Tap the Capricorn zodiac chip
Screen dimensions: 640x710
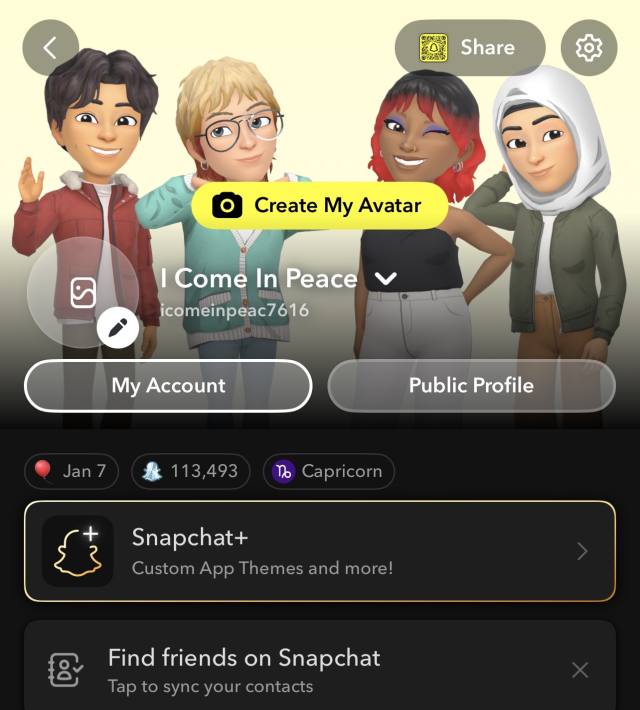click(x=329, y=471)
